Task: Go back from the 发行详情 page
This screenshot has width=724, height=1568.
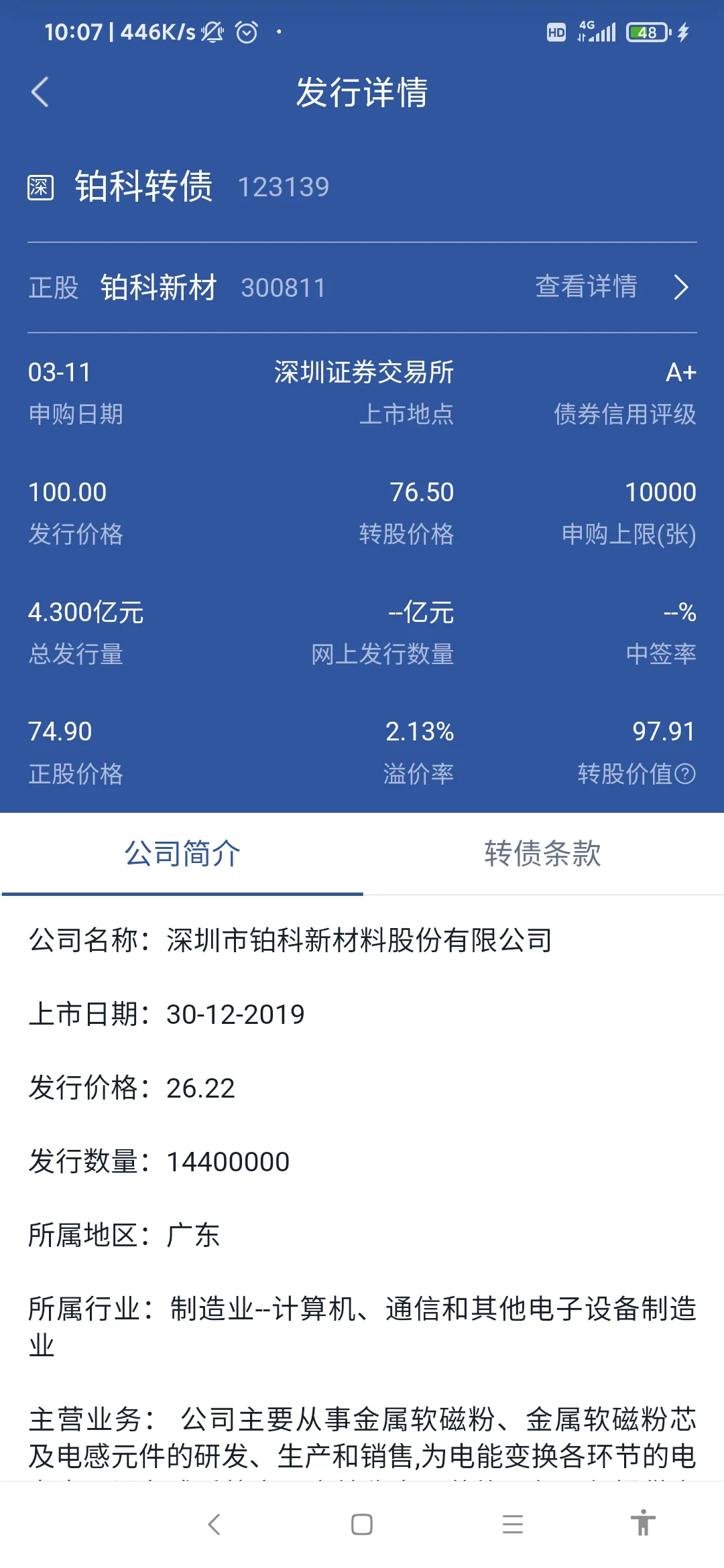Action: point(40,92)
